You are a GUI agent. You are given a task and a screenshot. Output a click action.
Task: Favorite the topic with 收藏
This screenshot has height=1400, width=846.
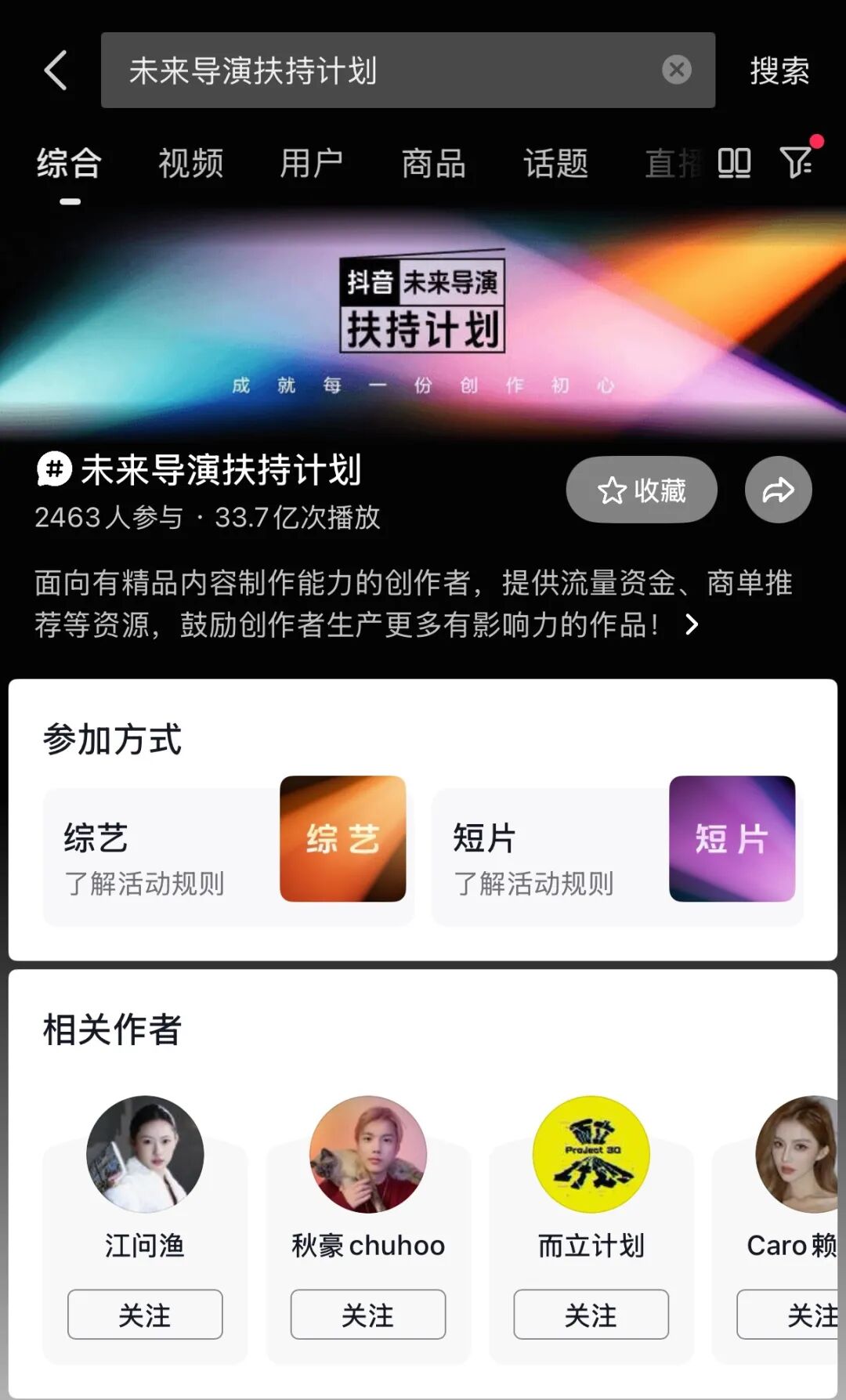coord(641,490)
